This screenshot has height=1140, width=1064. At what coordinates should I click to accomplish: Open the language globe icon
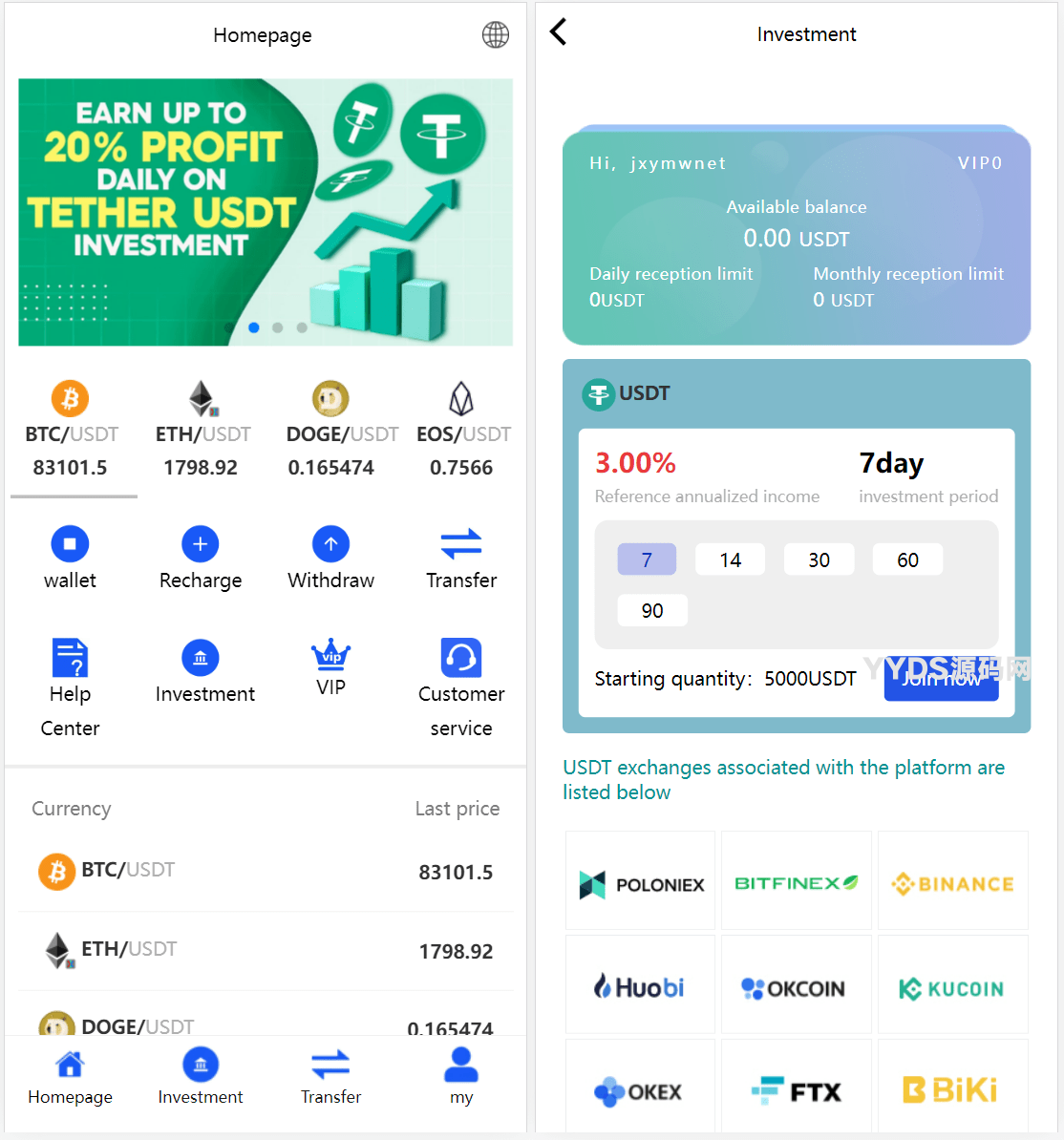[x=495, y=35]
